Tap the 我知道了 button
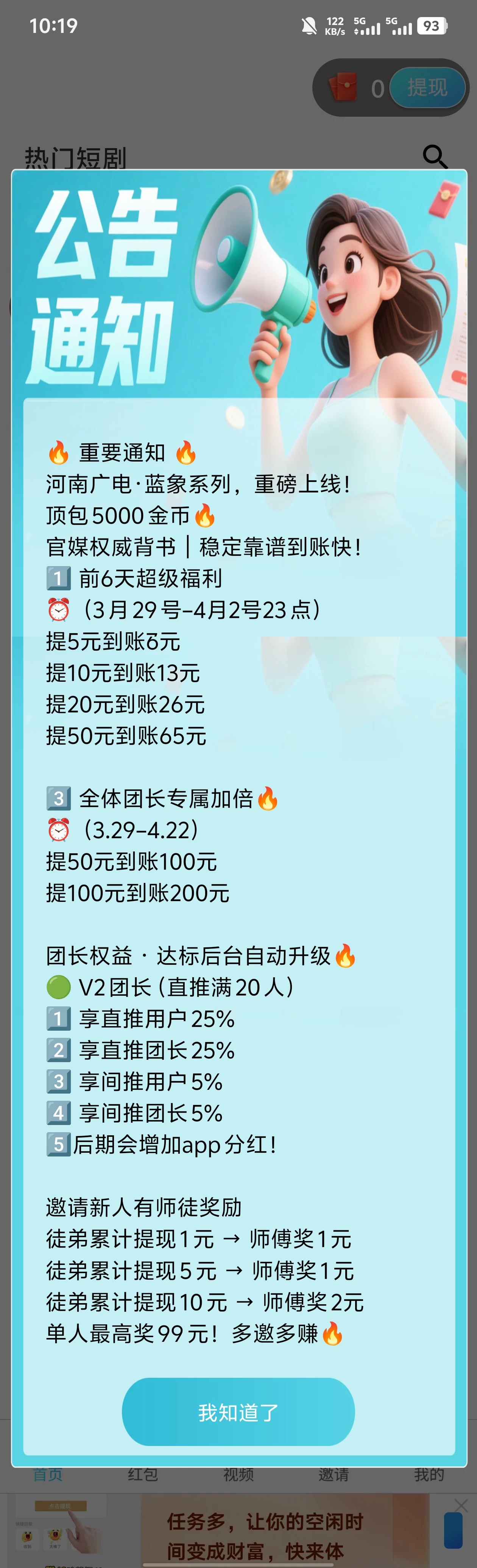 (x=238, y=1412)
